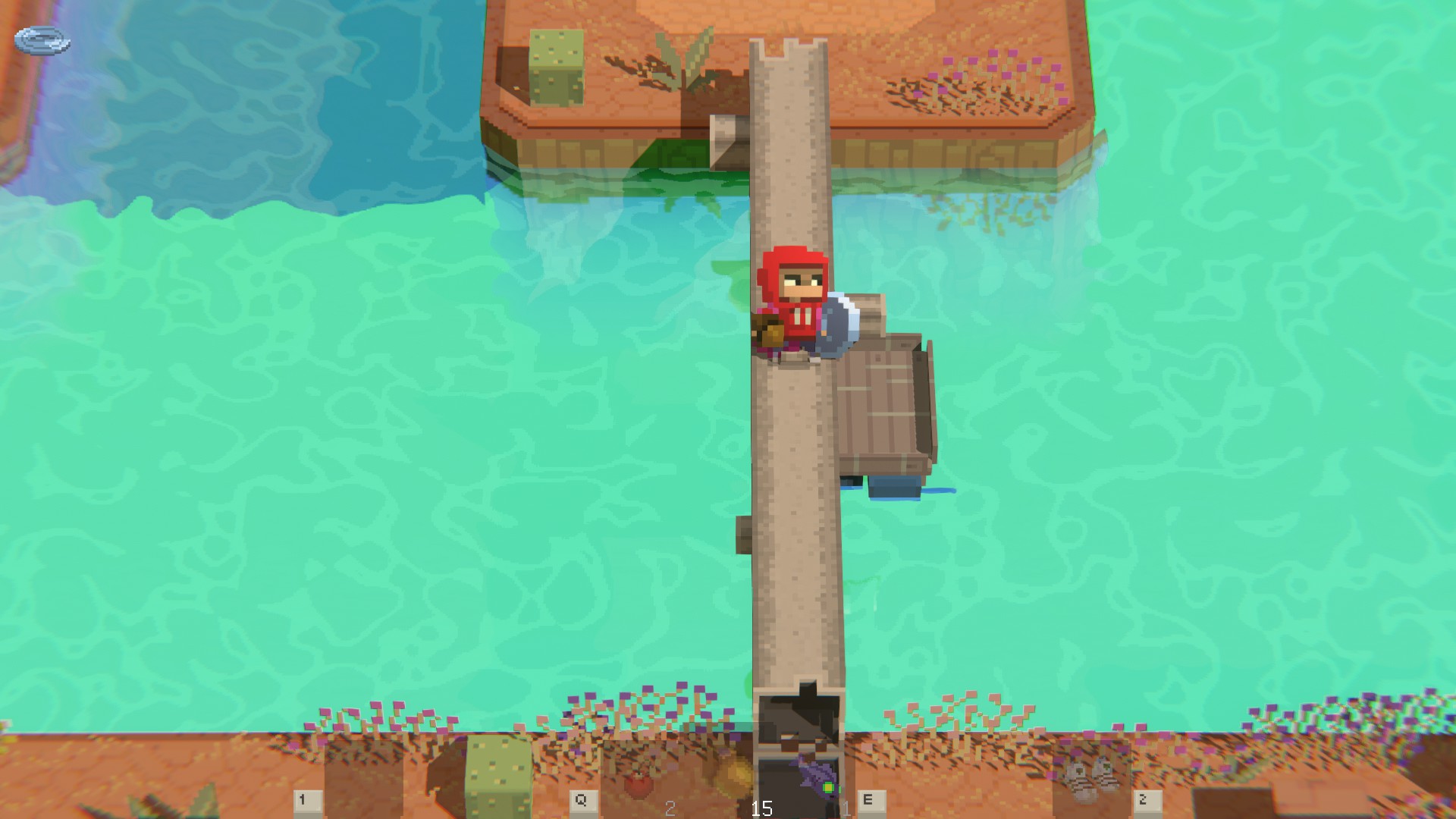Use the tomato item in Q slot

639,783
